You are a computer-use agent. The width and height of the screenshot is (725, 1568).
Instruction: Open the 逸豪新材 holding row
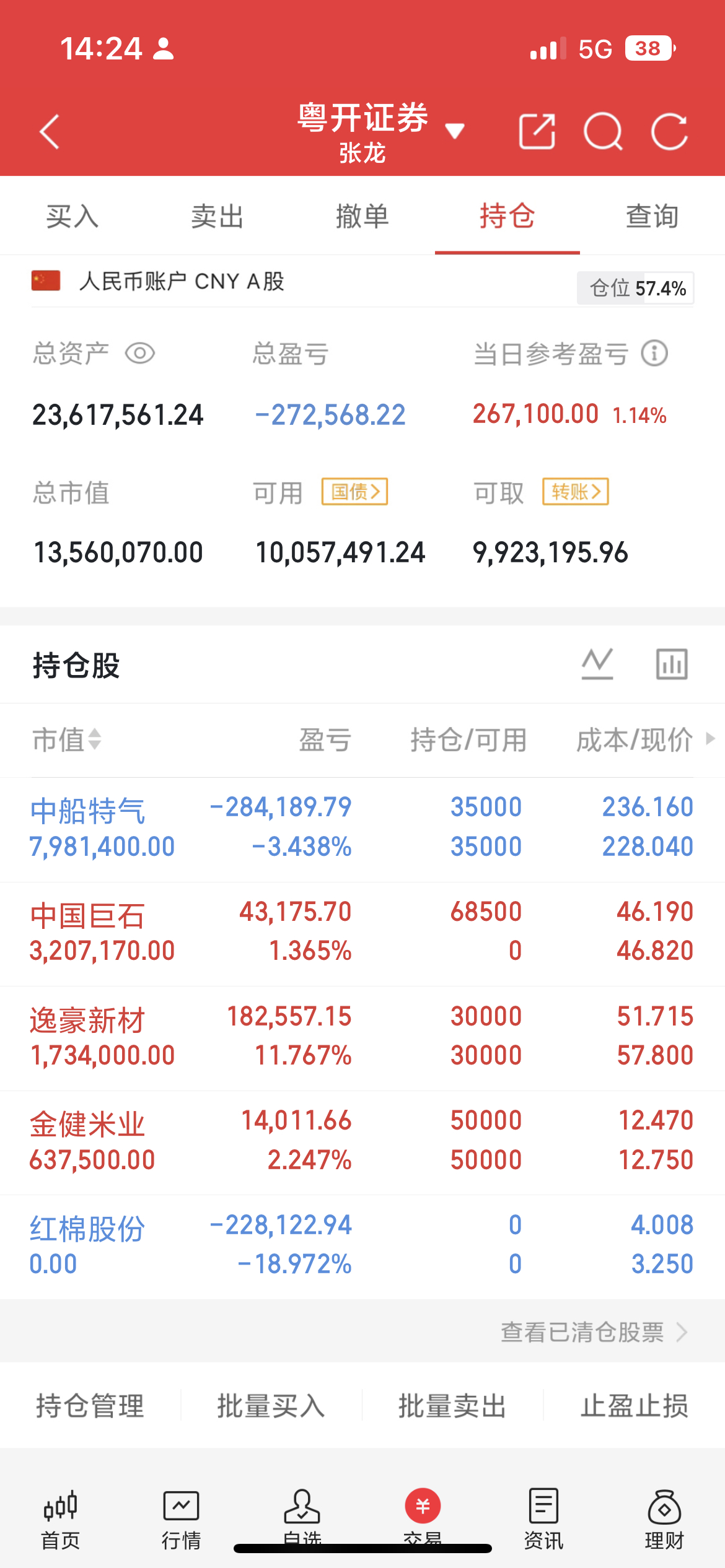coord(362,1039)
